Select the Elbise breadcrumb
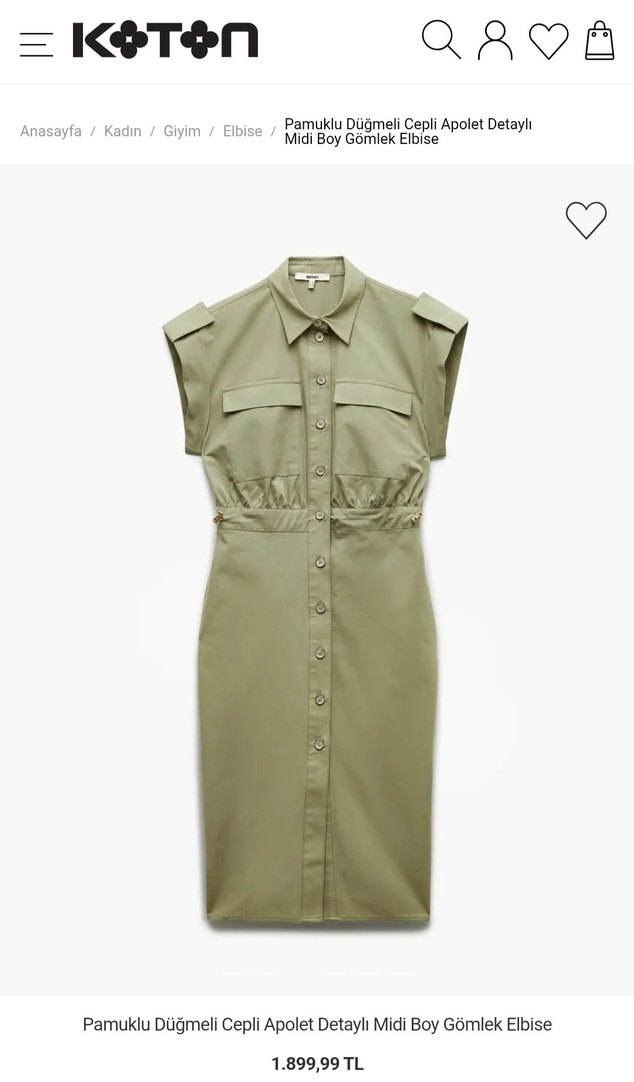 tap(242, 131)
